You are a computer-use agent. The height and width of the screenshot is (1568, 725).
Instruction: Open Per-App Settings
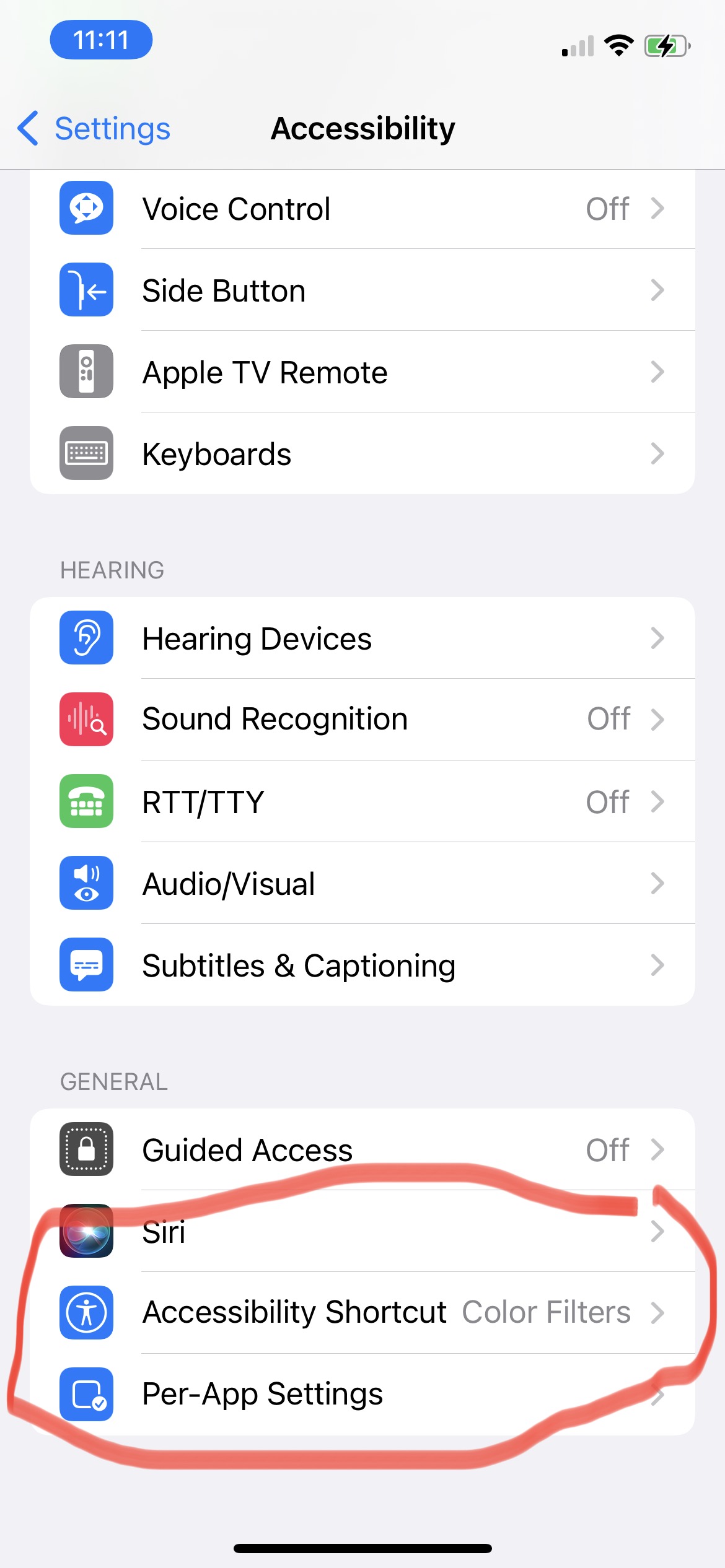pyautogui.click(x=362, y=1394)
